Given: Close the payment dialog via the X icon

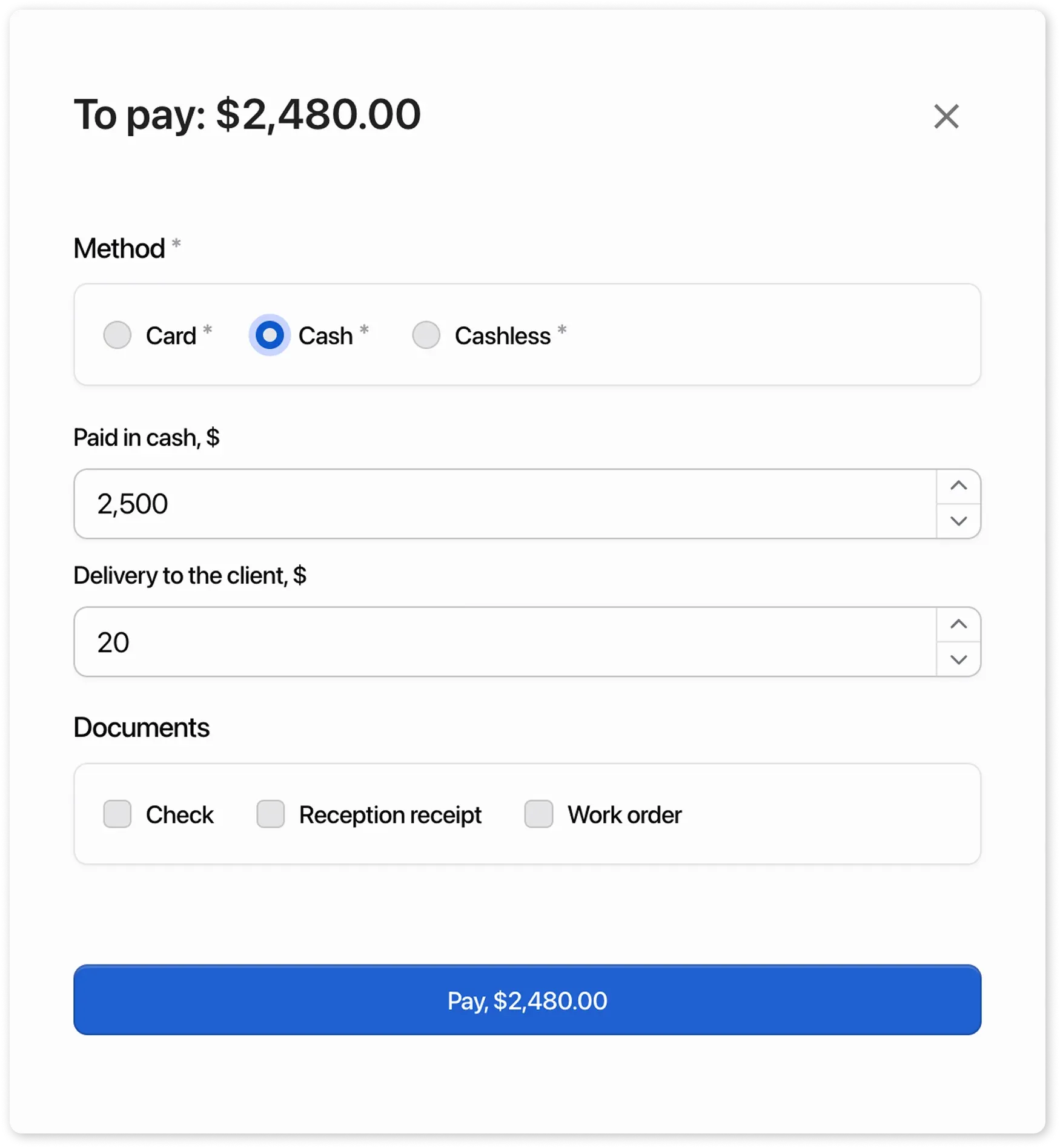Looking at the screenshot, I should tap(946, 117).
